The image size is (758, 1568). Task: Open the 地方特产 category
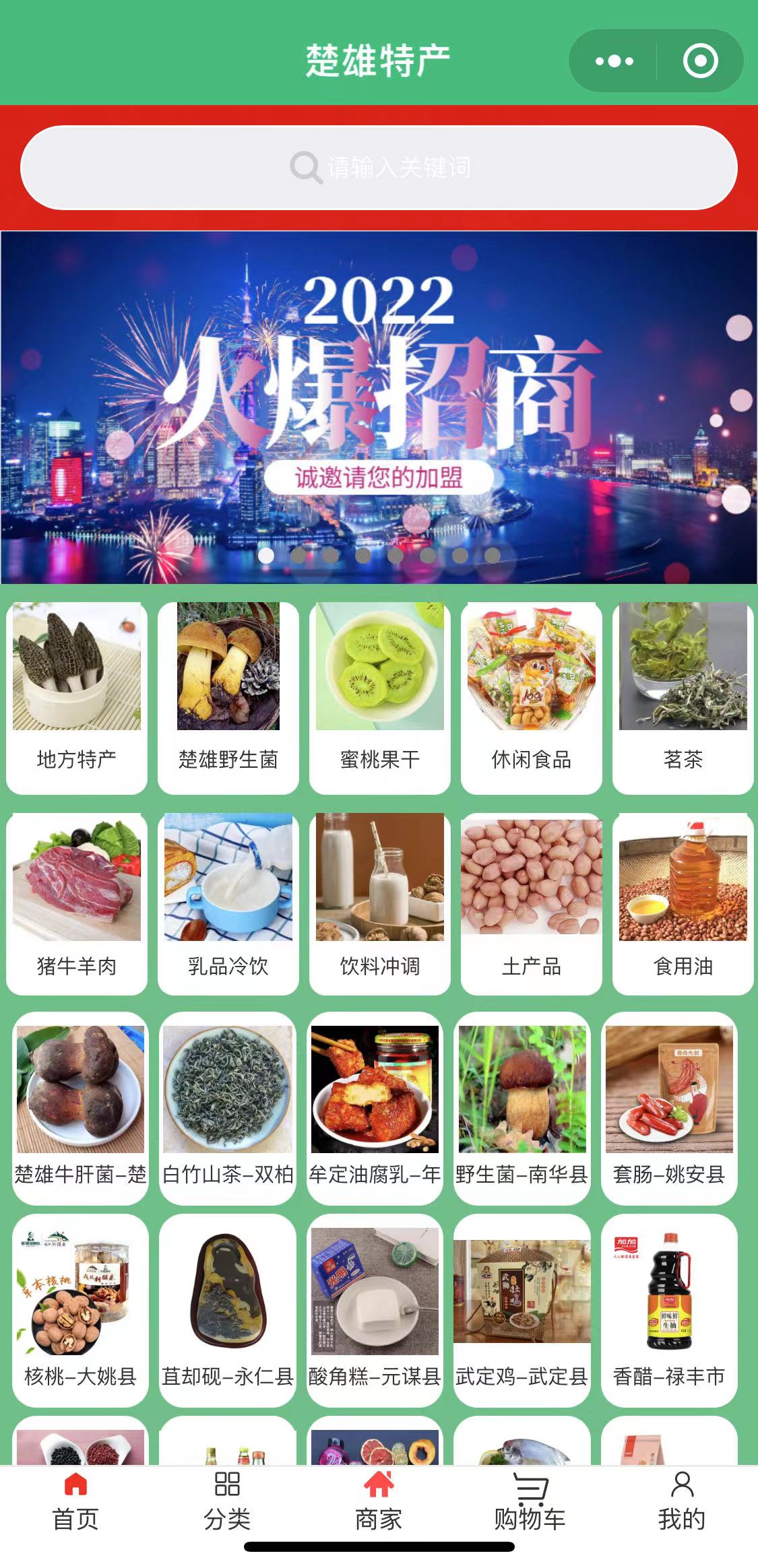pyautogui.click(x=77, y=697)
